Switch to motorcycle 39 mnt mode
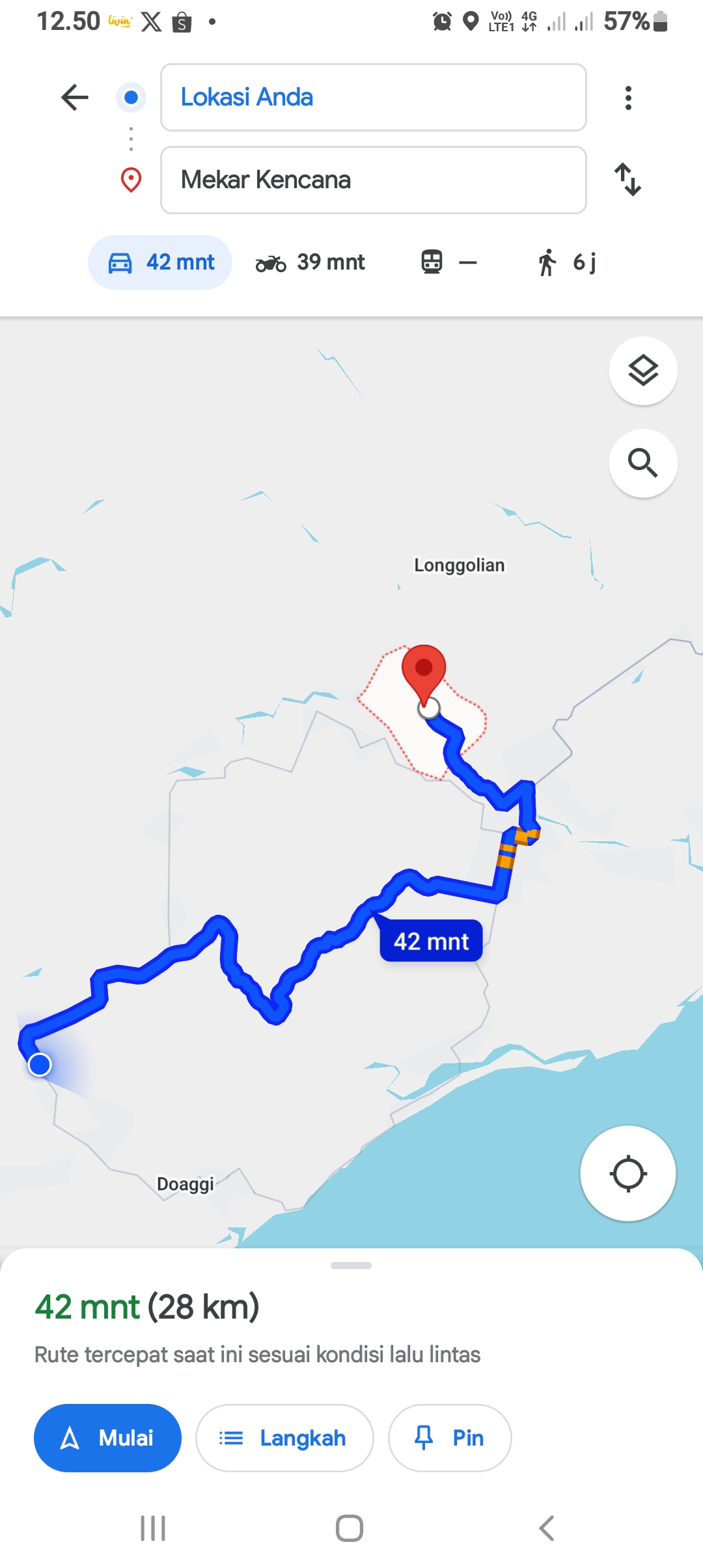Image resolution: width=703 pixels, height=1568 pixels. (310, 262)
